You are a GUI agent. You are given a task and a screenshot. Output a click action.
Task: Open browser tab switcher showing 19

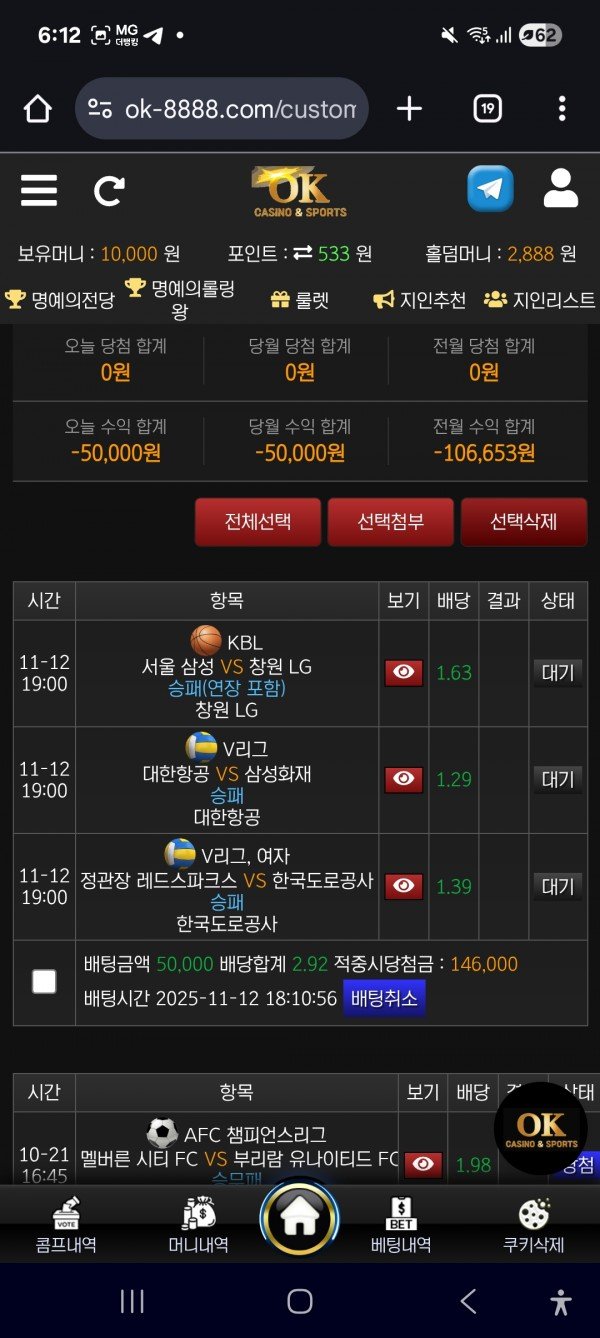pos(487,109)
